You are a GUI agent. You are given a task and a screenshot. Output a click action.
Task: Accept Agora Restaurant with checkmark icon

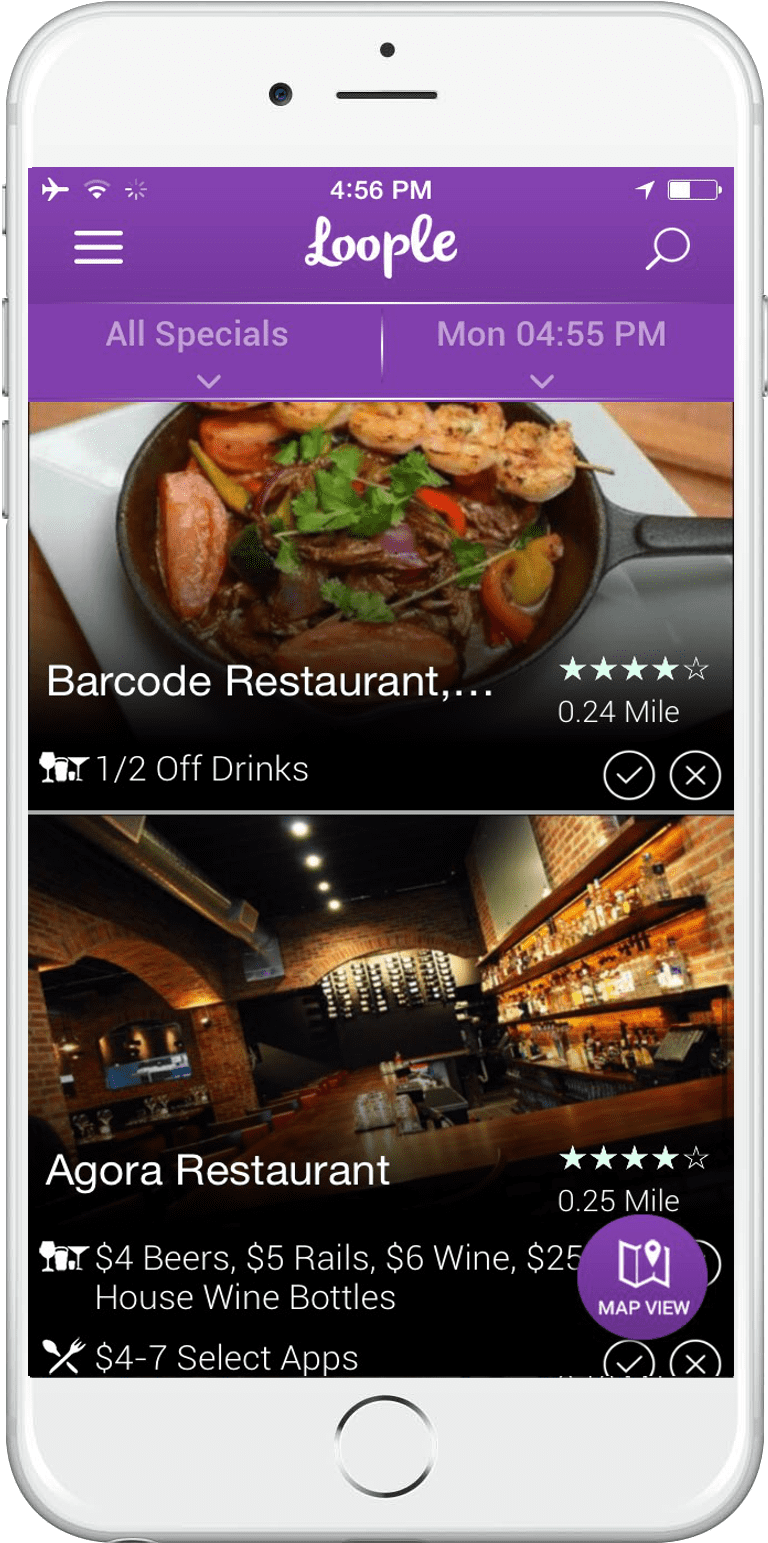pos(628,1360)
